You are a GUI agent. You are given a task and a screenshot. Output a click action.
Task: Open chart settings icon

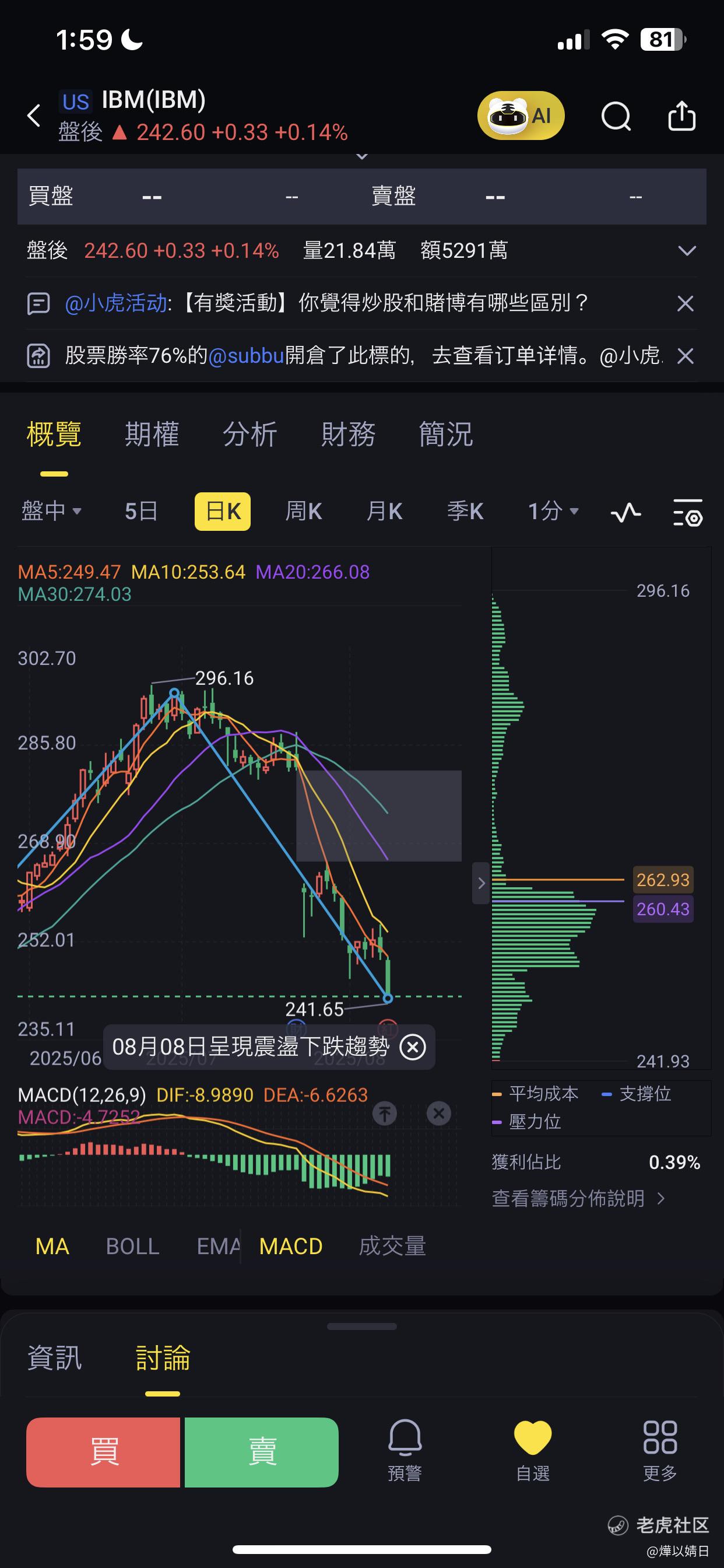point(687,512)
